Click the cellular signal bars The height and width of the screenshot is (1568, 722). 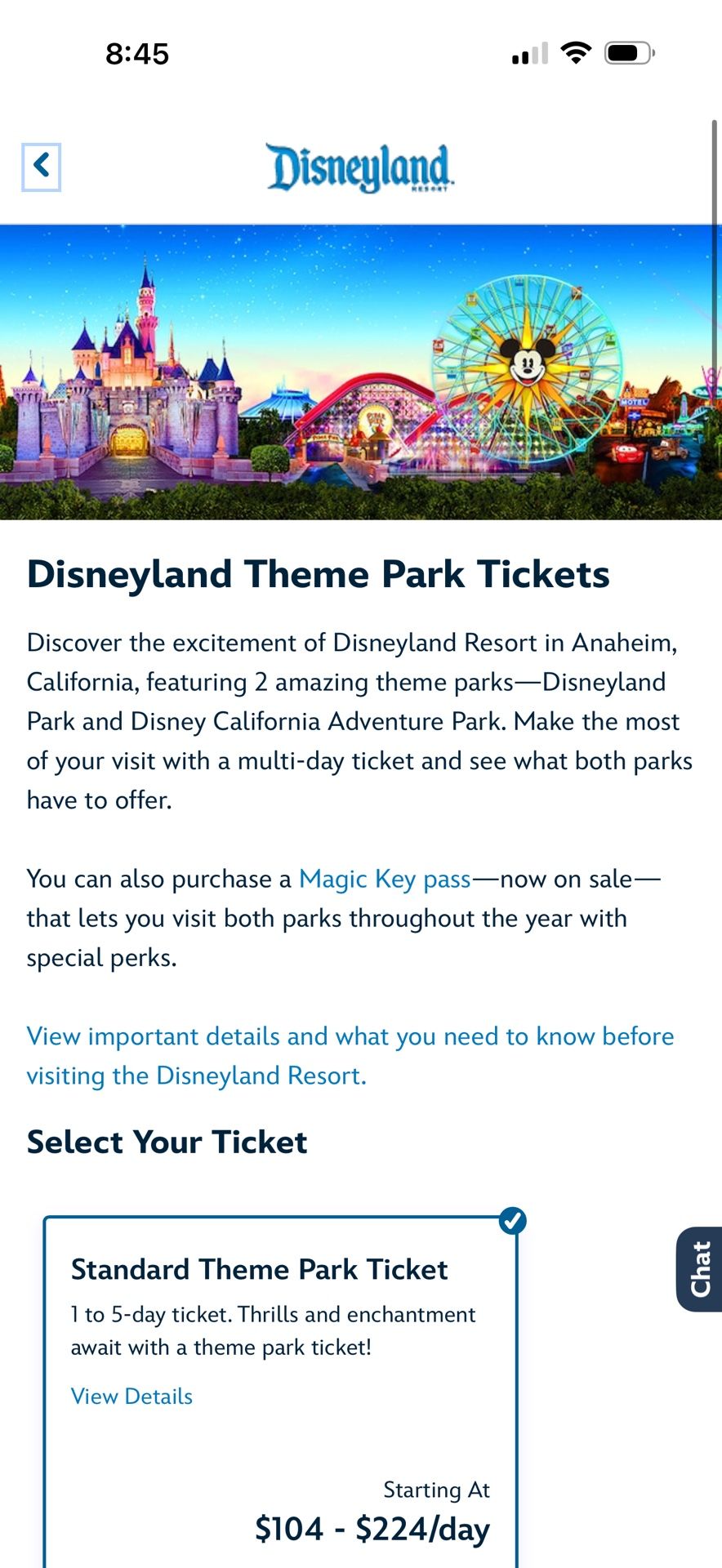528,54
